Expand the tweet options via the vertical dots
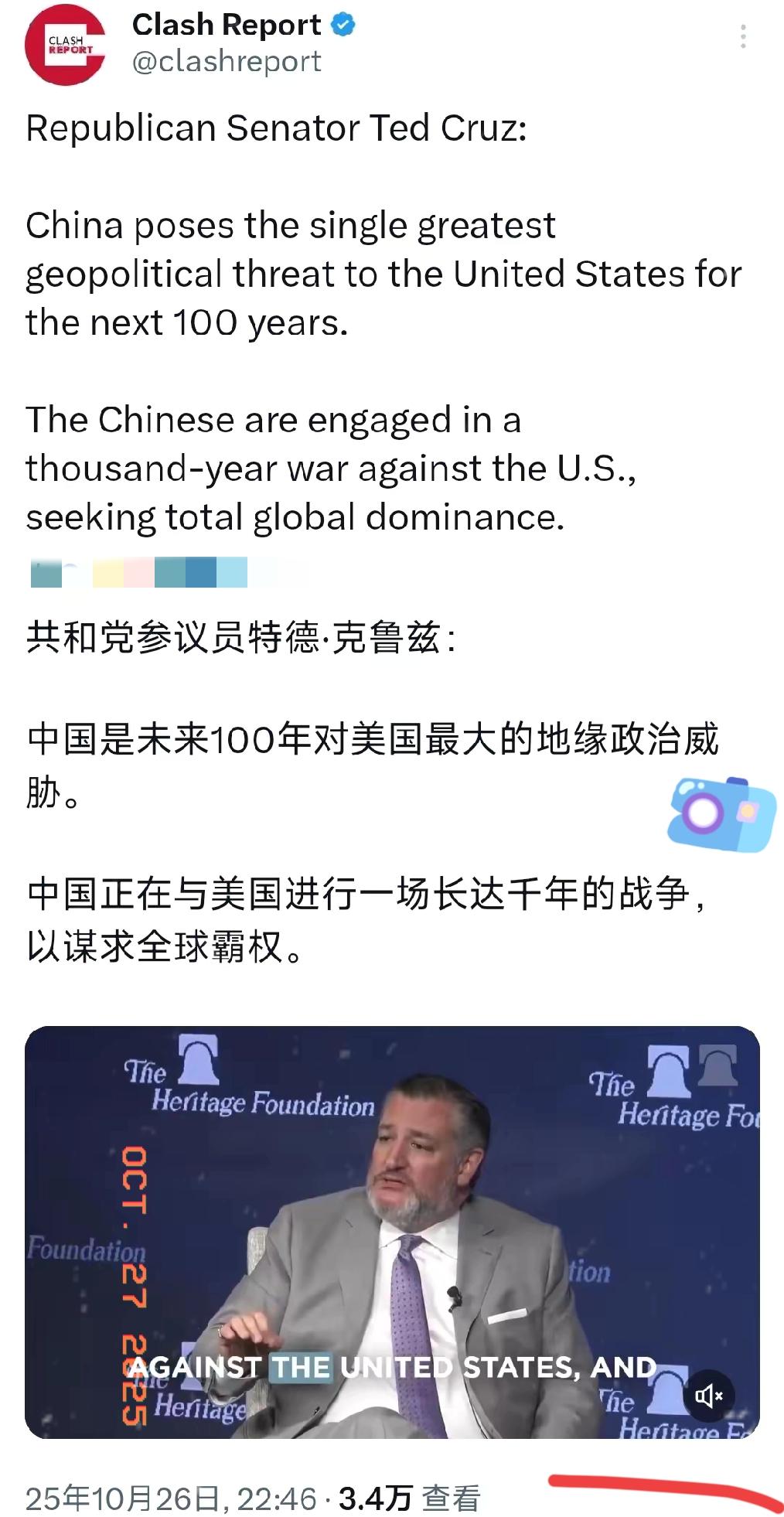 click(x=743, y=34)
